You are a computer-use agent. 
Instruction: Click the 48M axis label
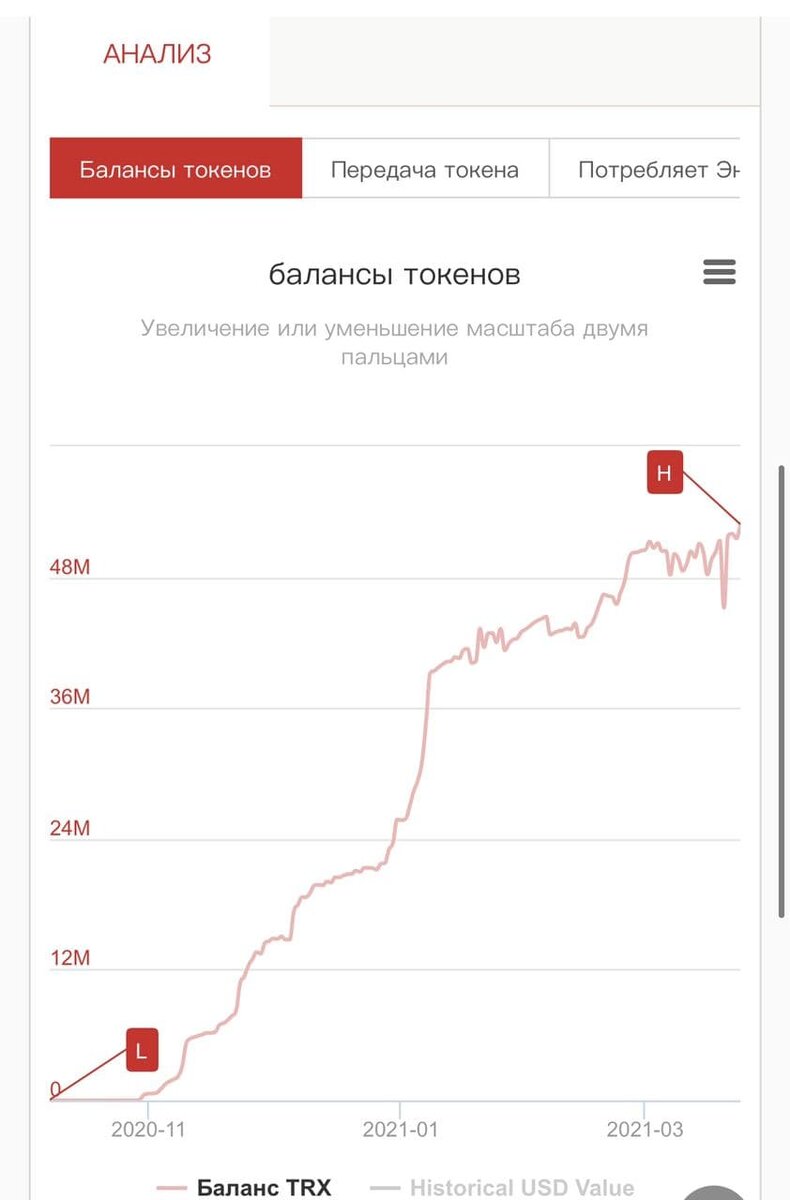[68, 566]
